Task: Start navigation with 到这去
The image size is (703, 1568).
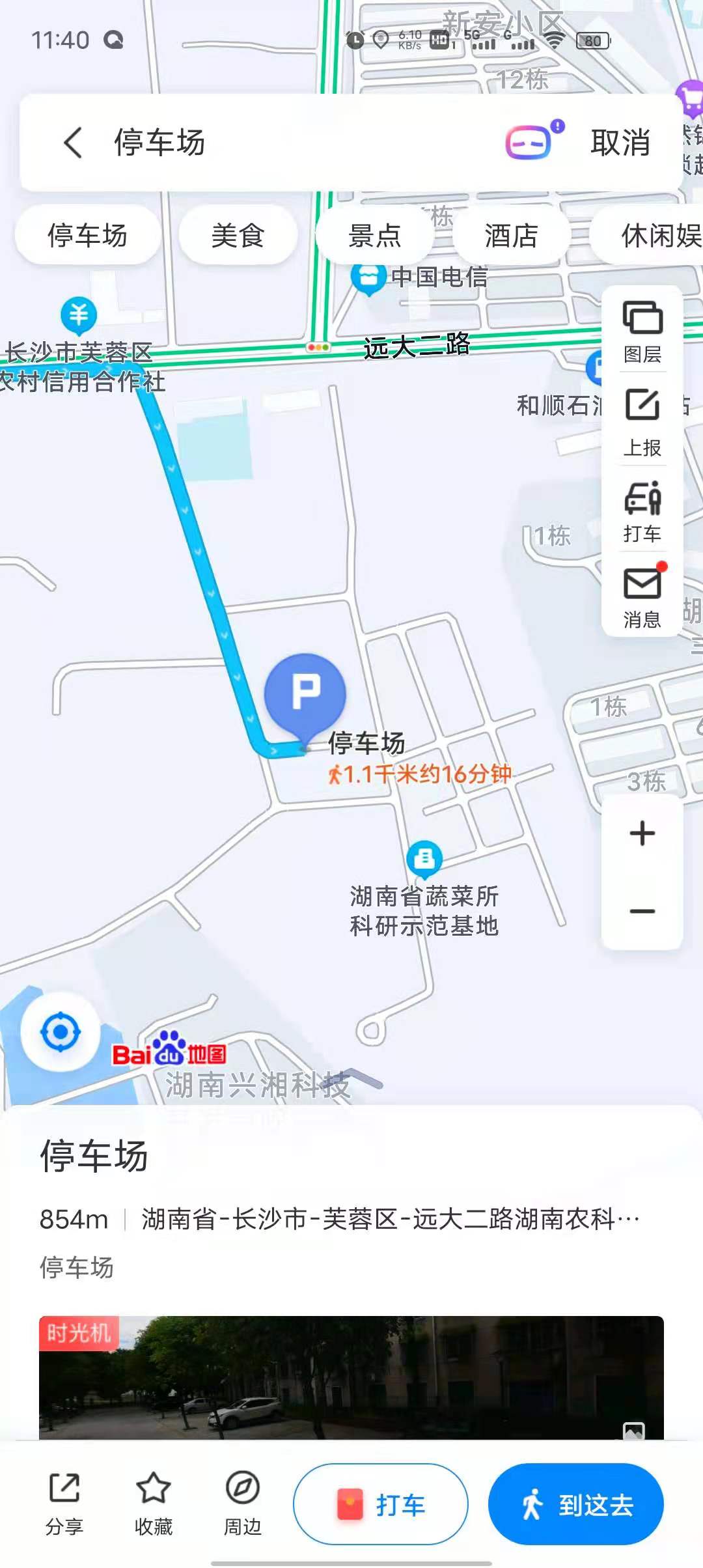Action: 576,1504
